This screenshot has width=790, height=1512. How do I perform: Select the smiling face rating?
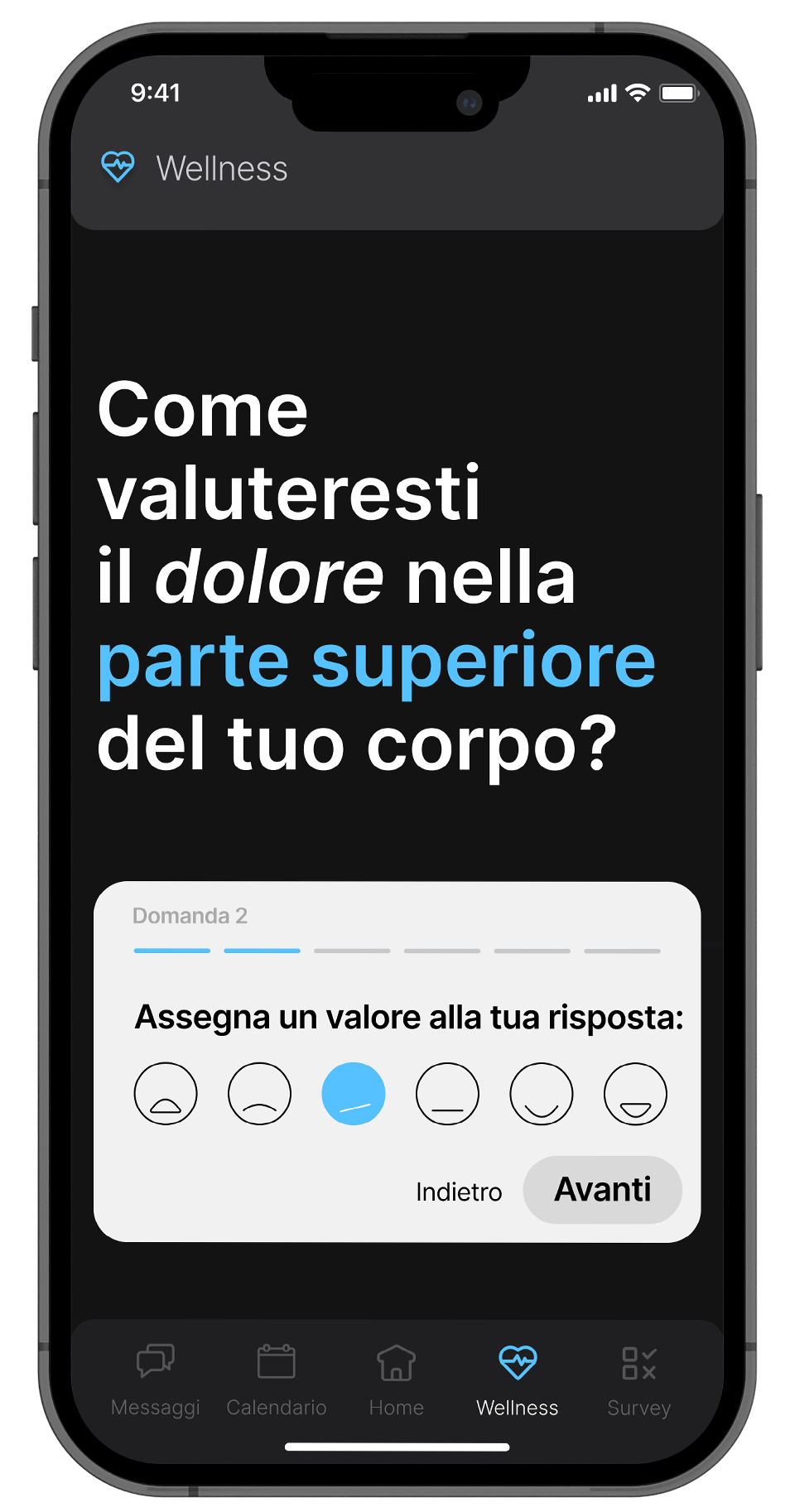(542, 1093)
